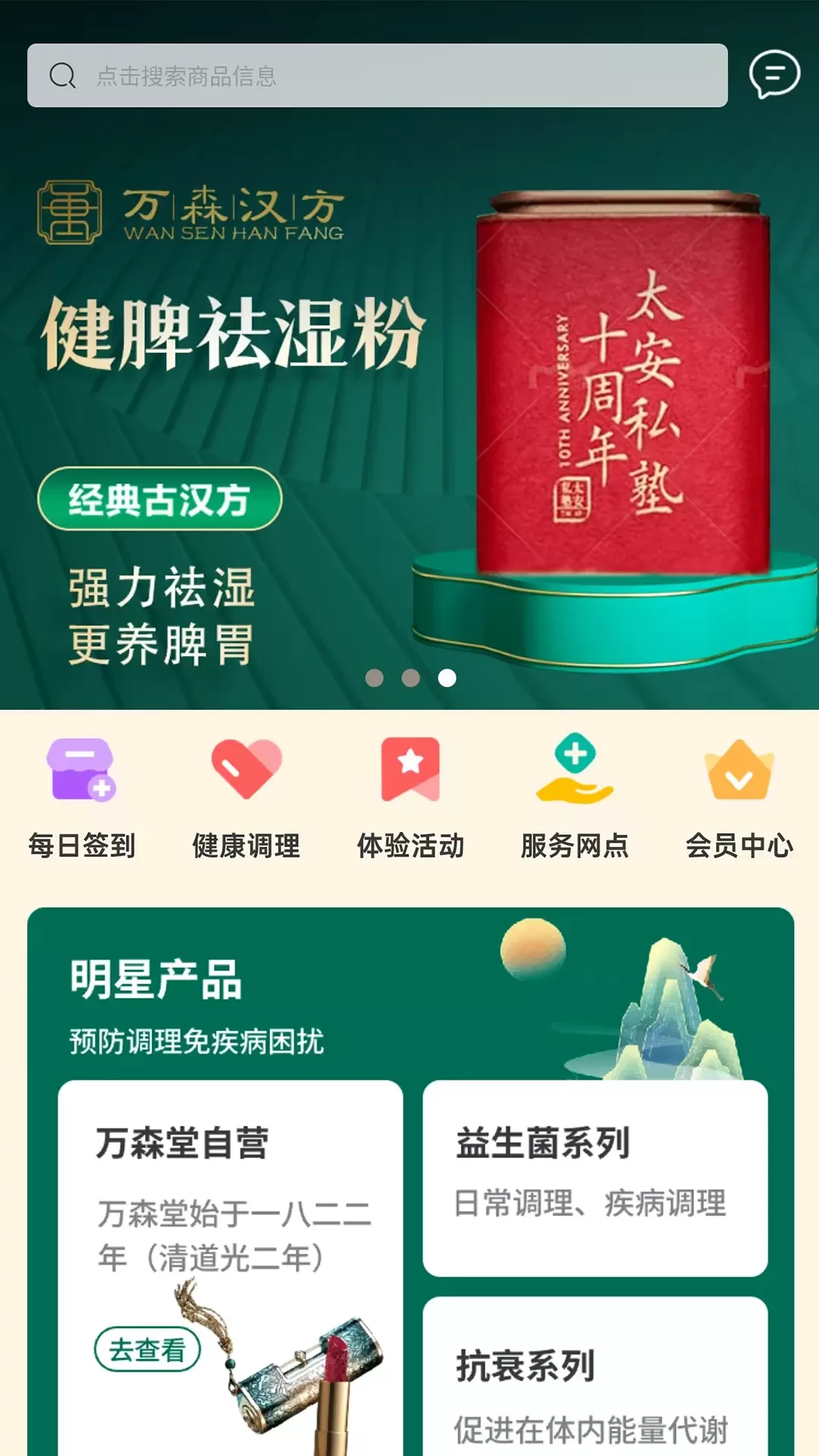Go to 健康调理 section

246,798
